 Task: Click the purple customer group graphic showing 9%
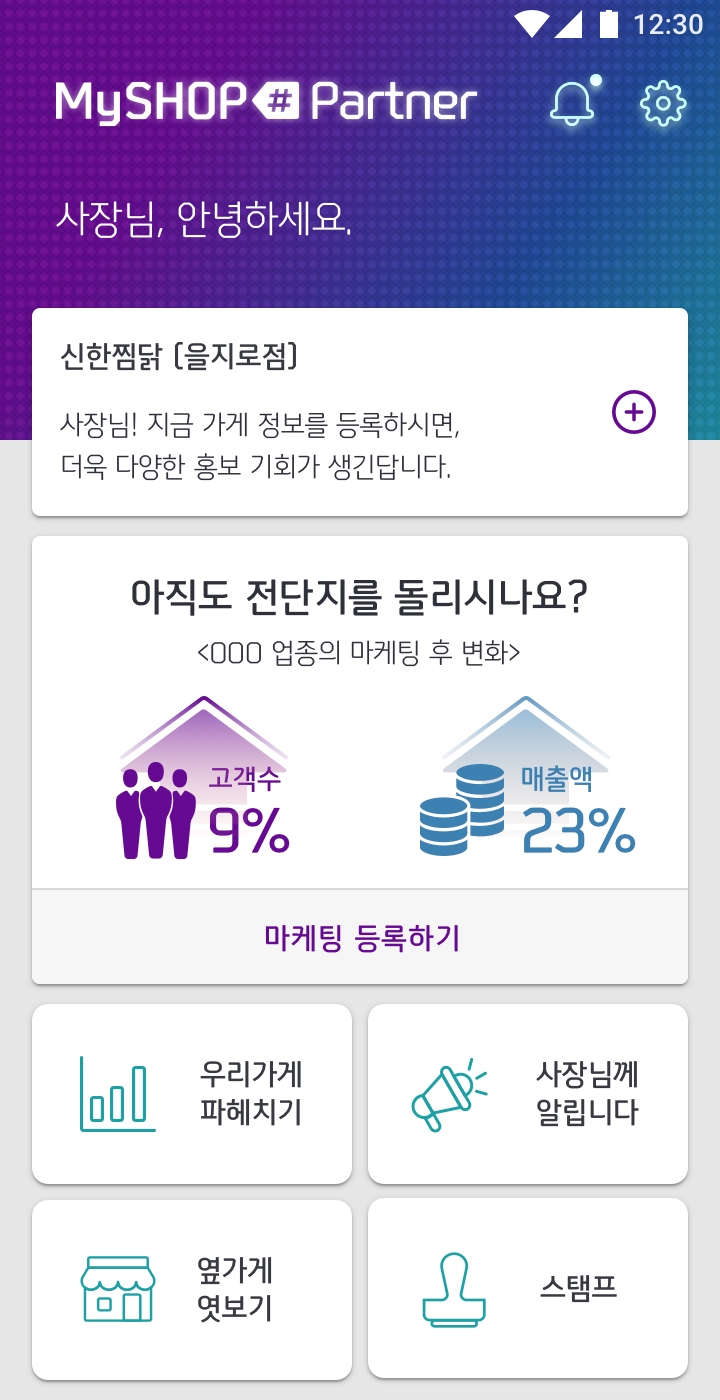click(x=155, y=810)
